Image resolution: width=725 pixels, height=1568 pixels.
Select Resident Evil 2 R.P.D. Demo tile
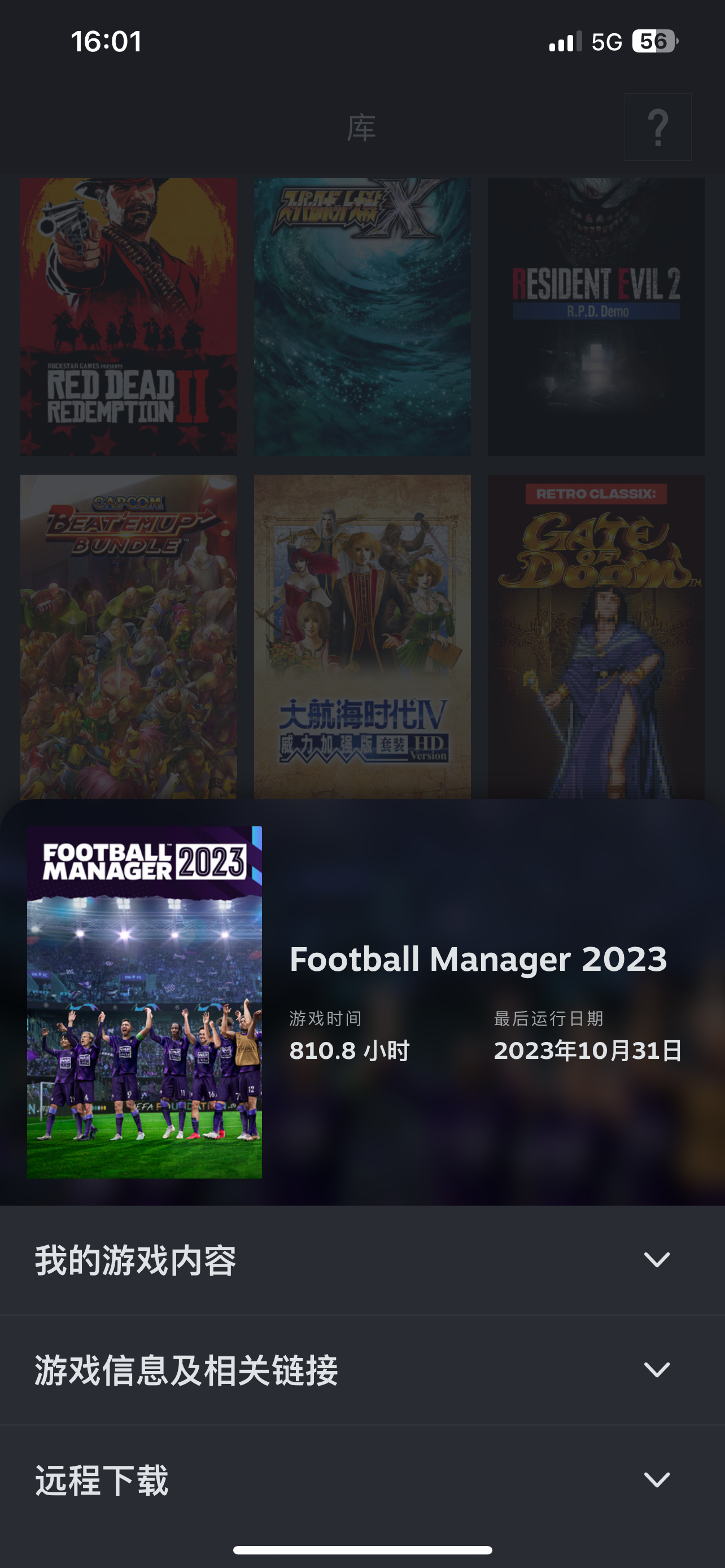pyautogui.click(x=596, y=317)
